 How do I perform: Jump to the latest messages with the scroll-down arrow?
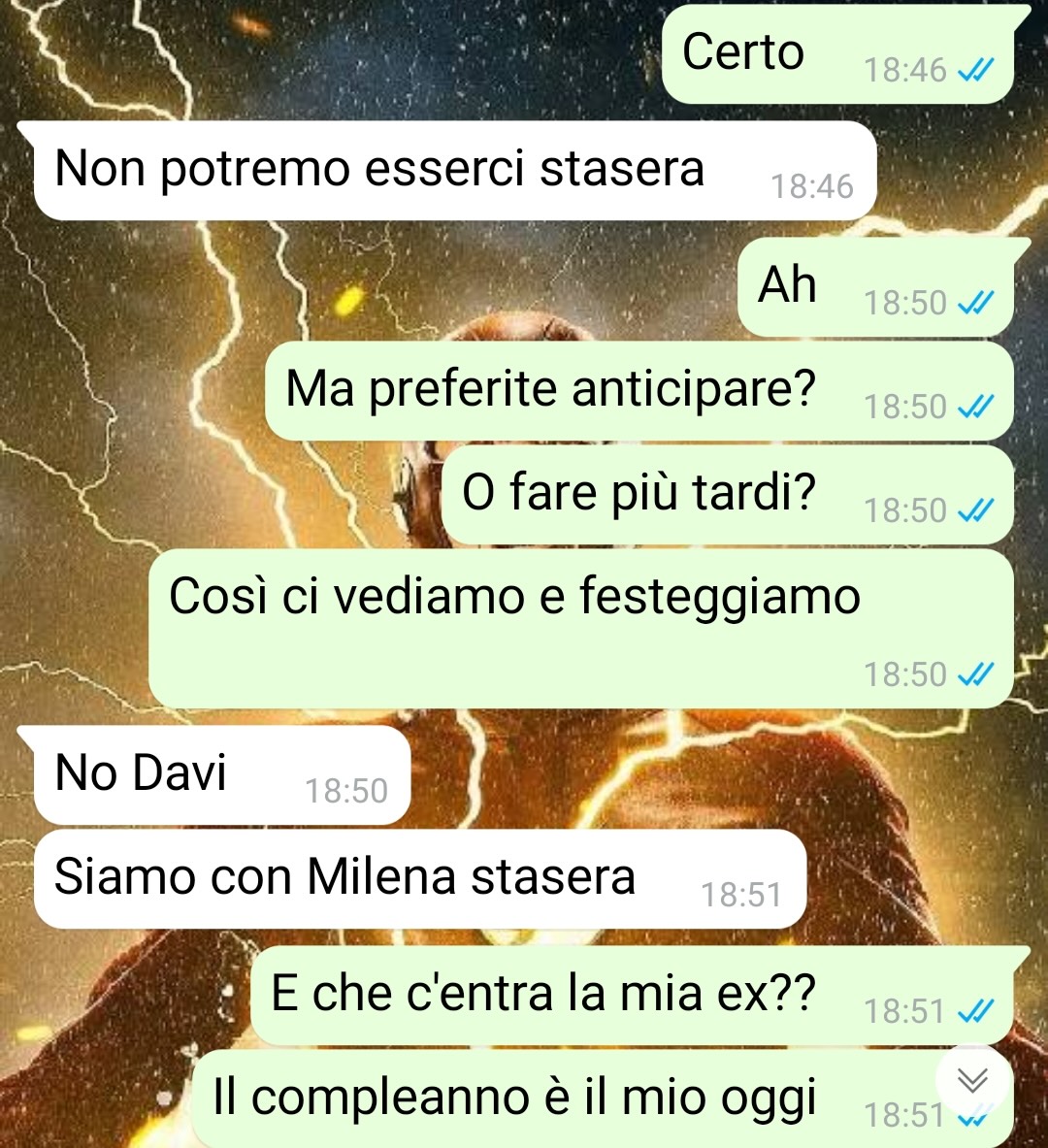pos(972,1079)
